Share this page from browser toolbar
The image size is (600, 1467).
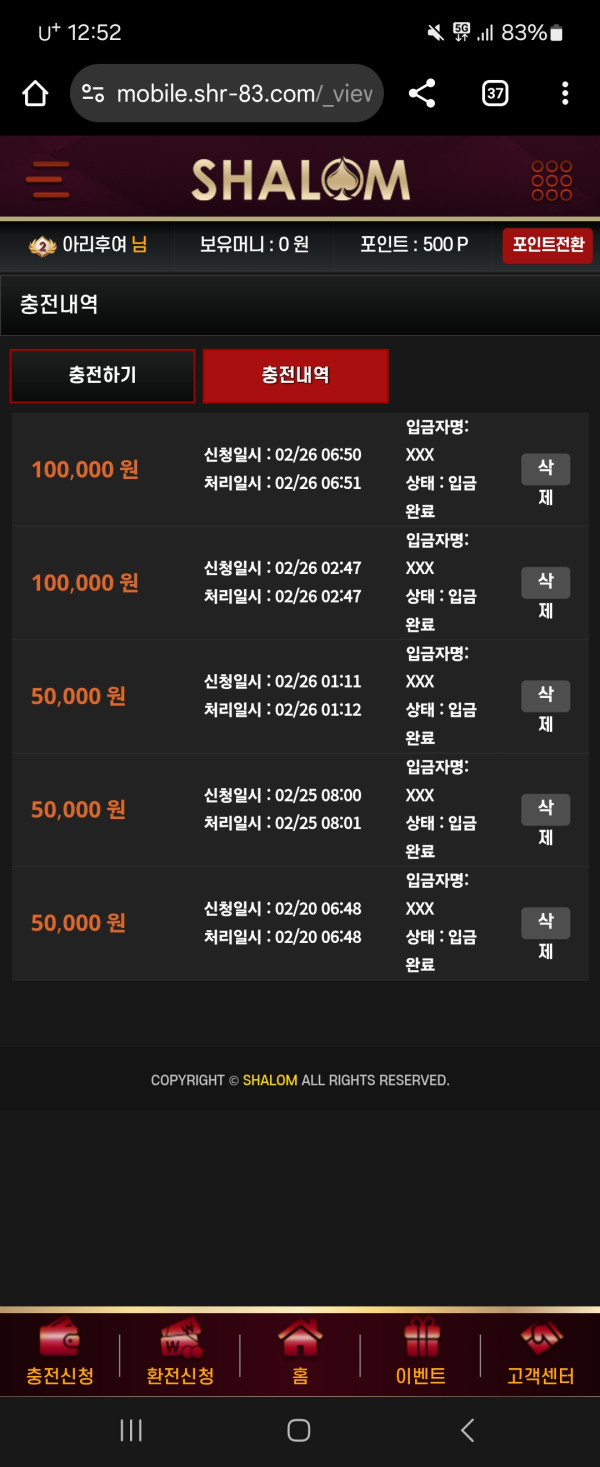coord(422,94)
